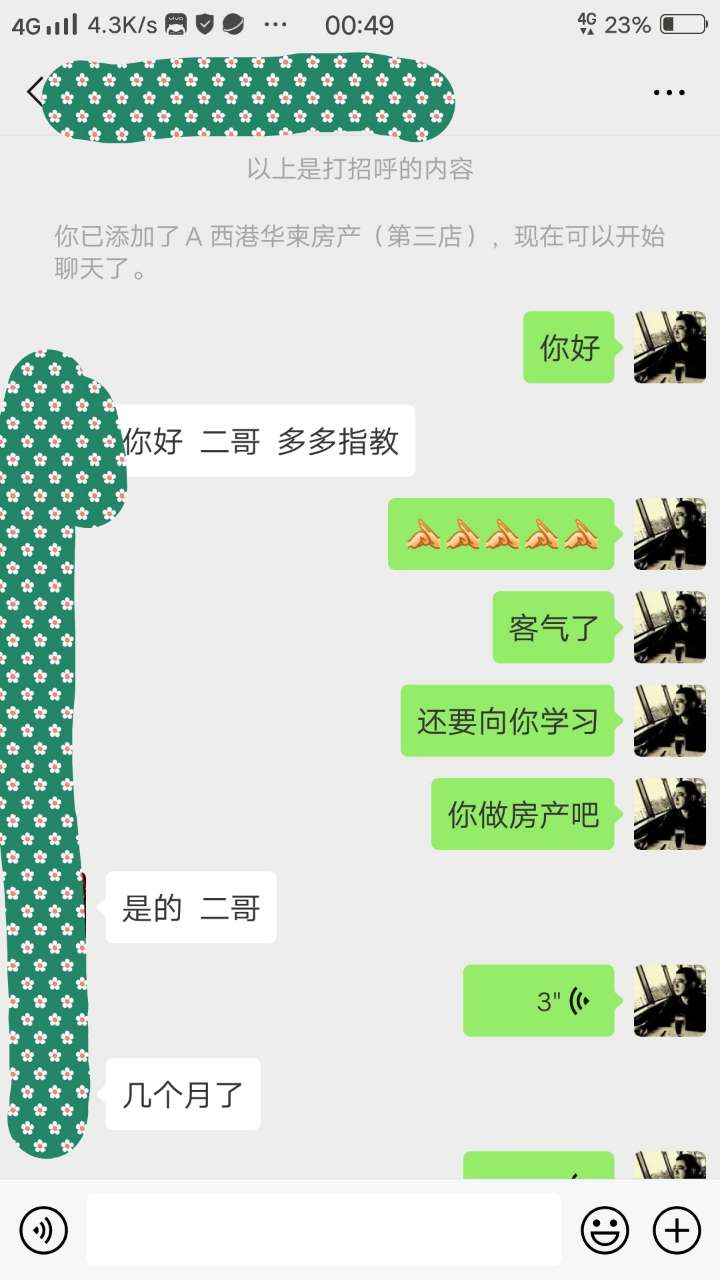Open the chat overflow menu
Screen dimensions: 720x1280
tap(669, 93)
